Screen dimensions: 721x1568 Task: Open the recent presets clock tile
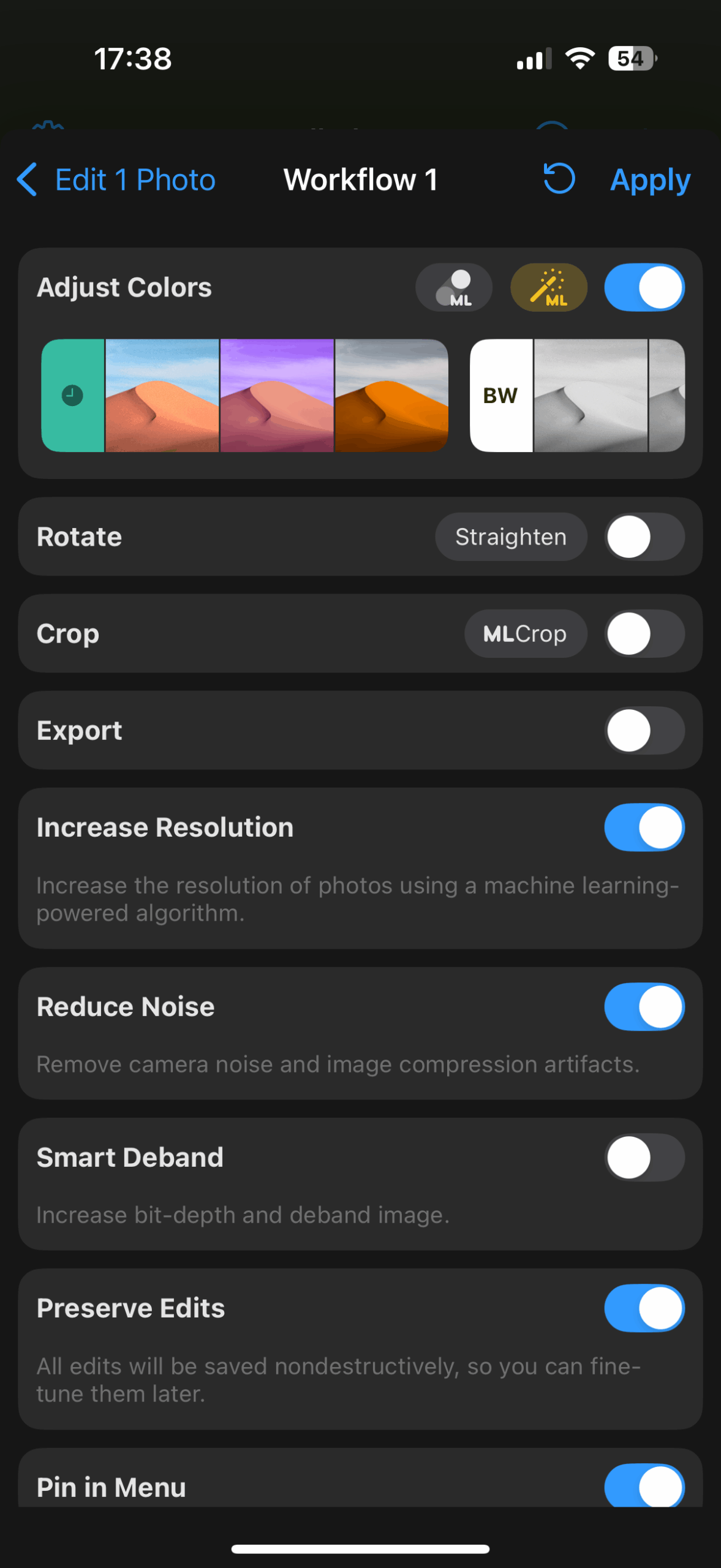point(72,396)
